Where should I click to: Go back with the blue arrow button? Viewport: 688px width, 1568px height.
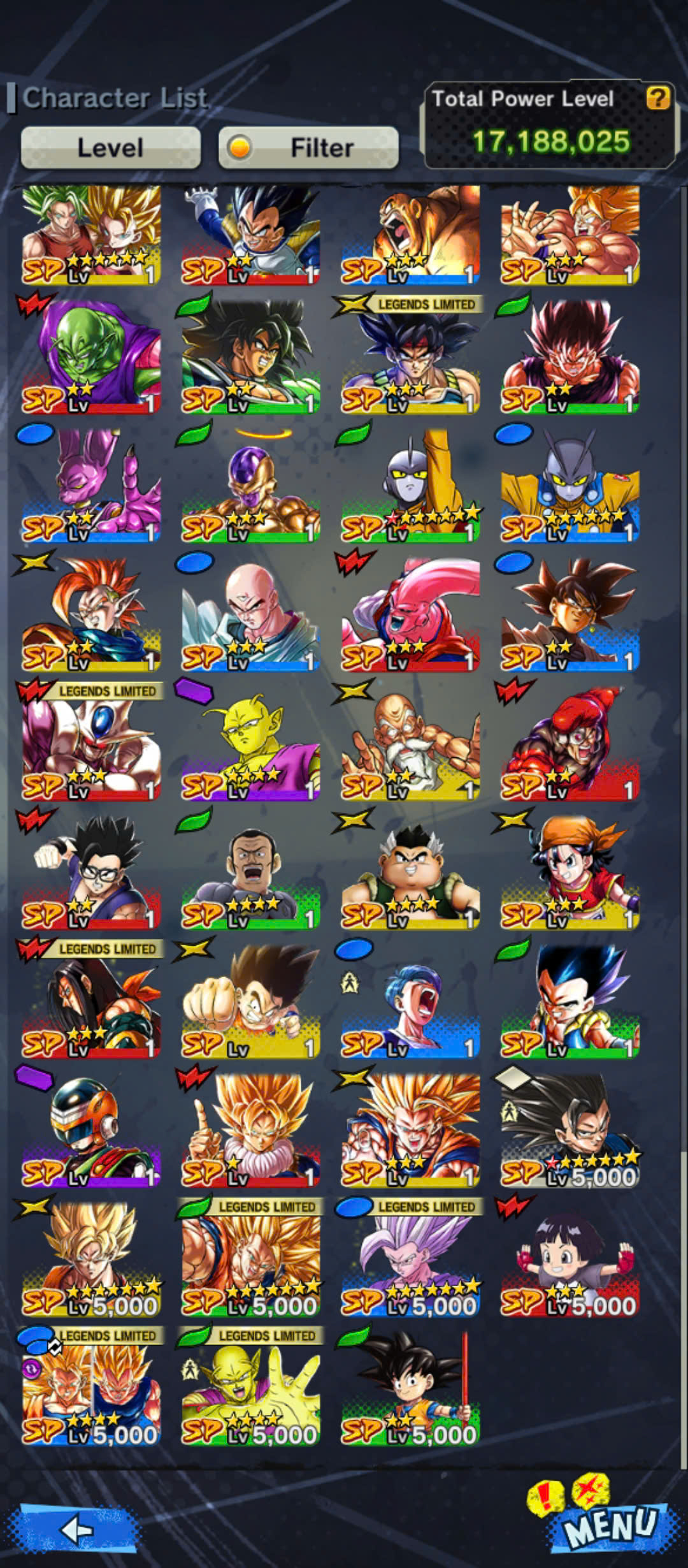point(78,1528)
